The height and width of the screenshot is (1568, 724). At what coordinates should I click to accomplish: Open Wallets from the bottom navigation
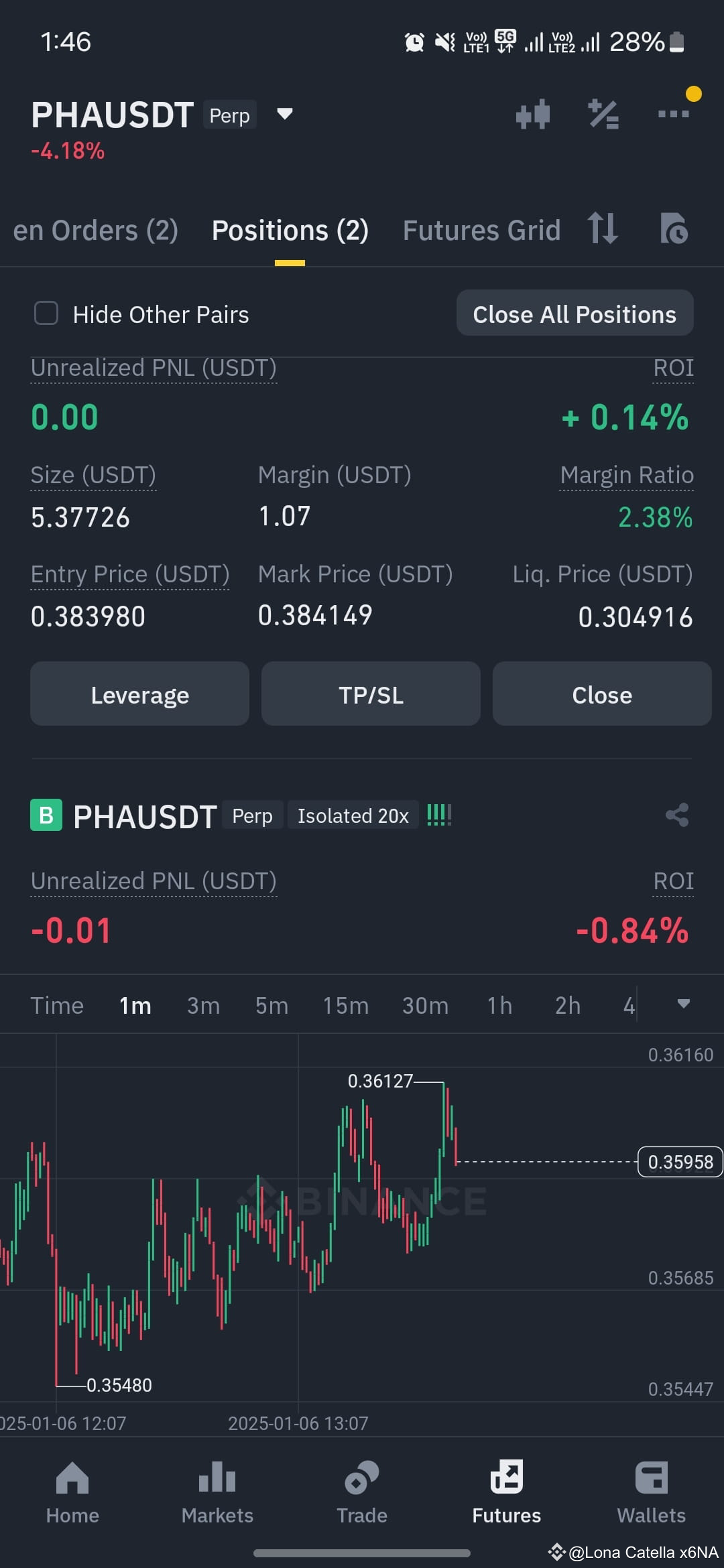[x=651, y=1491]
